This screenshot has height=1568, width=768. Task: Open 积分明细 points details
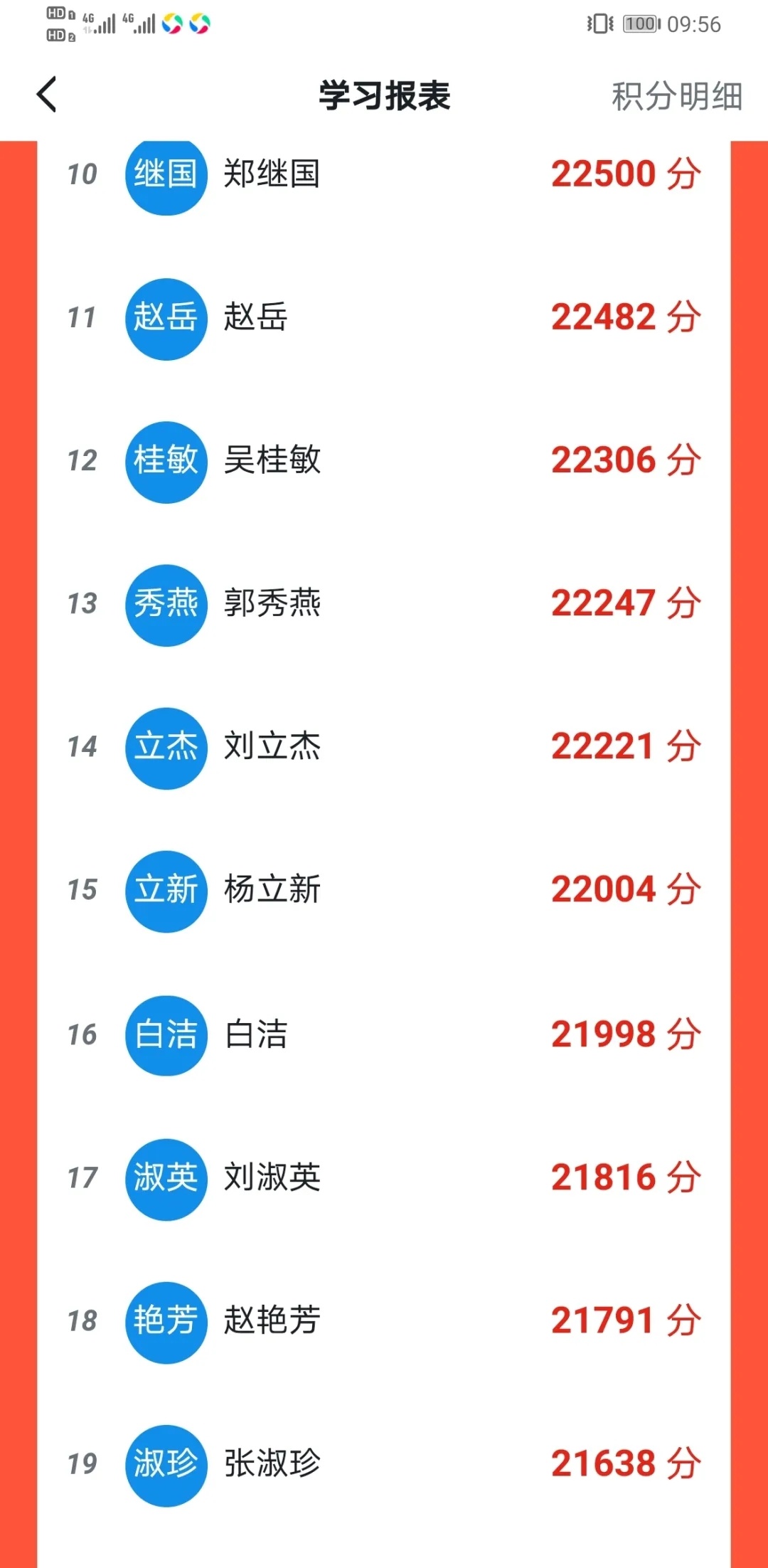(676, 96)
